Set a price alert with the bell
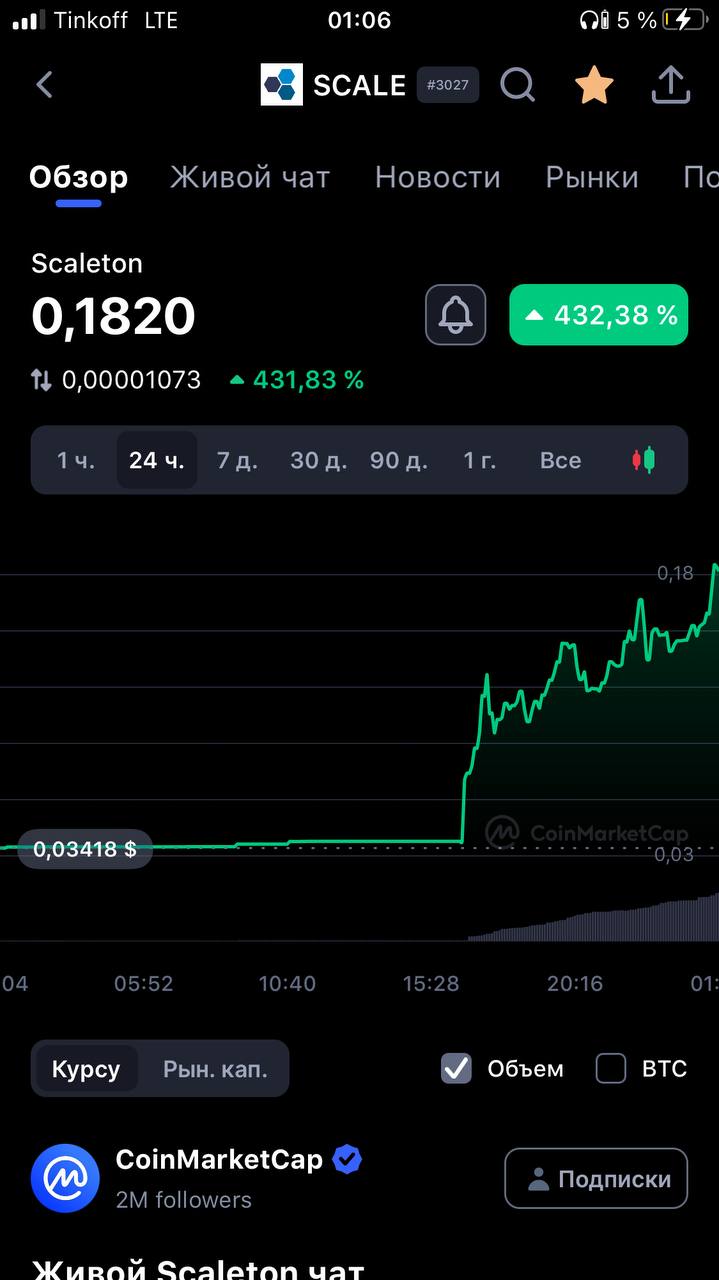The width and height of the screenshot is (719, 1280). pyautogui.click(x=456, y=315)
